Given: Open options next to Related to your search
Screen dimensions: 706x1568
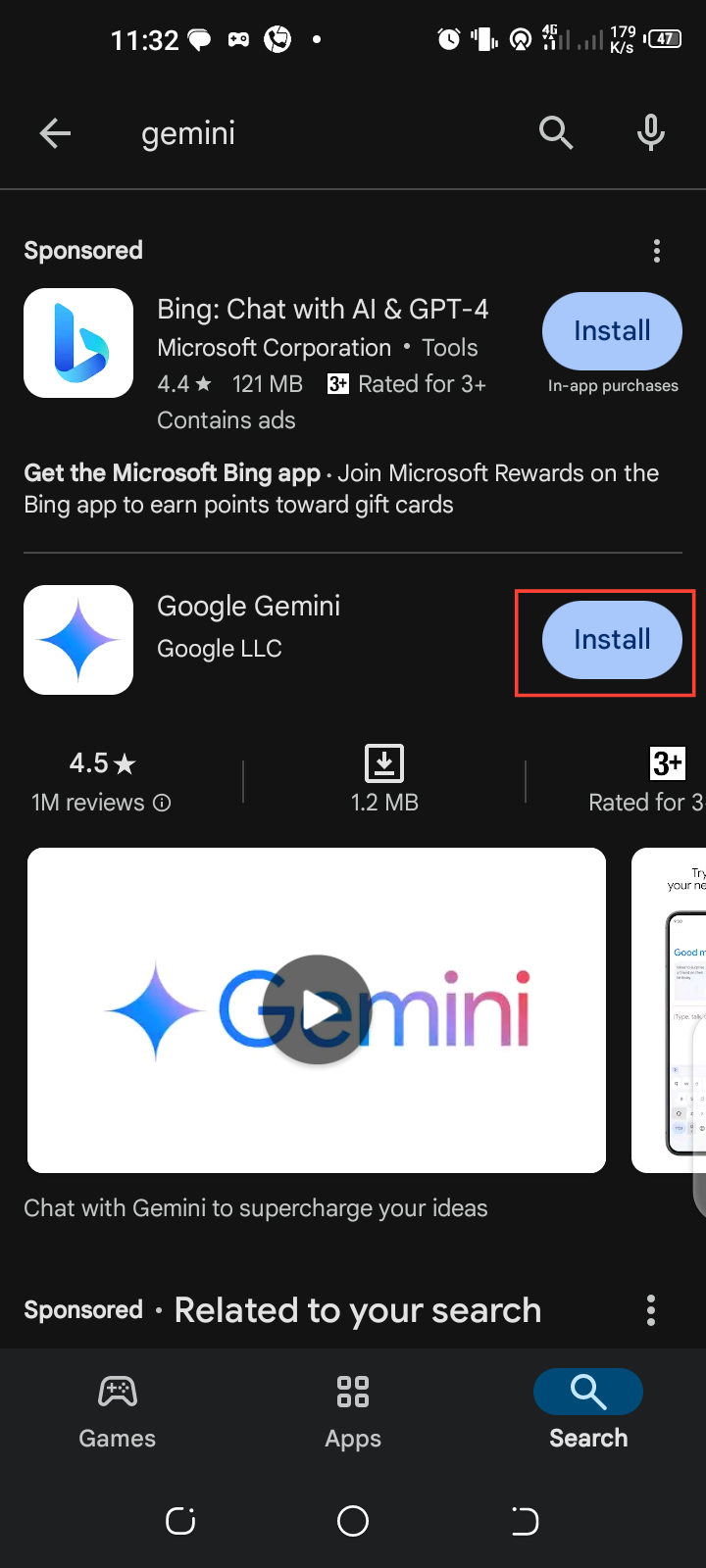Looking at the screenshot, I should [x=651, y=1310].
